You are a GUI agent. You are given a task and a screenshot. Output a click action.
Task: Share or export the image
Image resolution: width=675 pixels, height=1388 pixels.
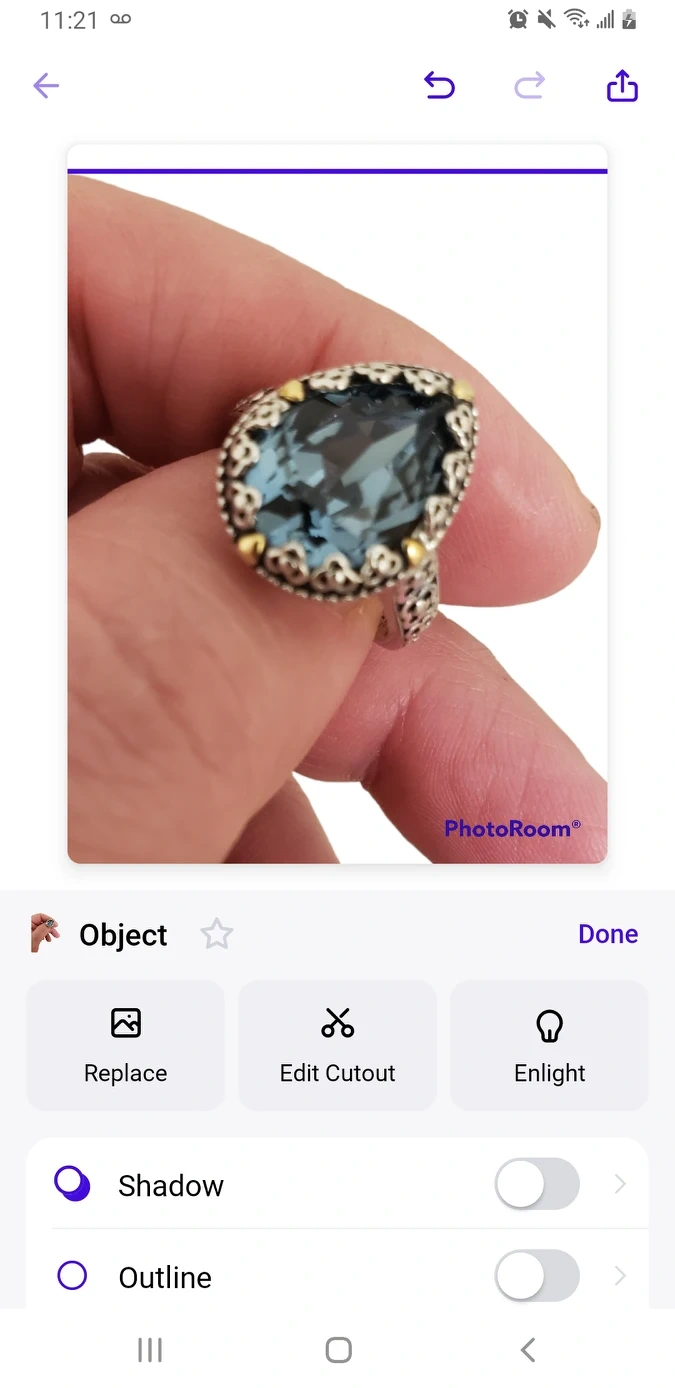point(622,85)
